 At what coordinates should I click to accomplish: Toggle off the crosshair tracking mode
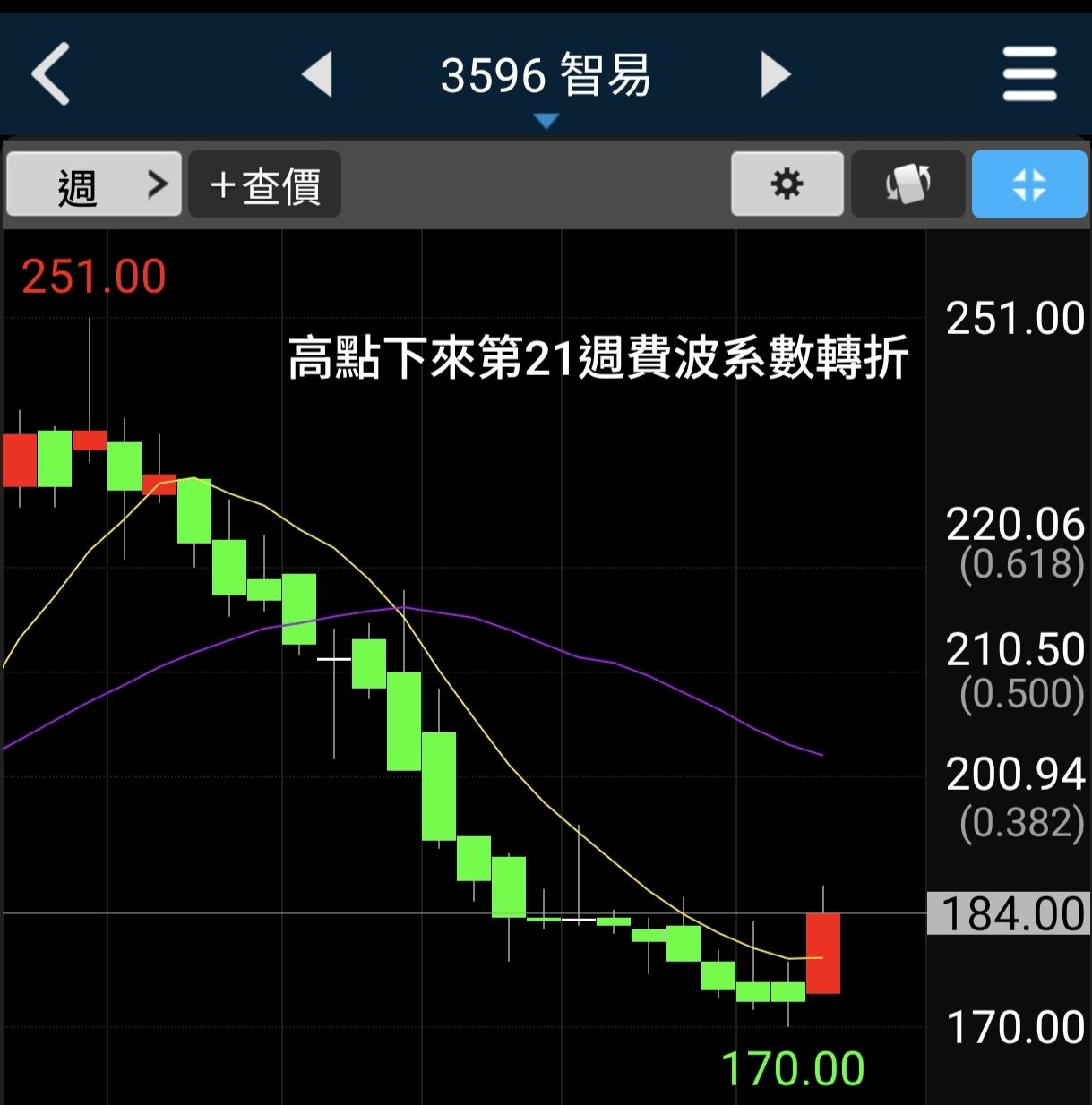pos(1029,184)
